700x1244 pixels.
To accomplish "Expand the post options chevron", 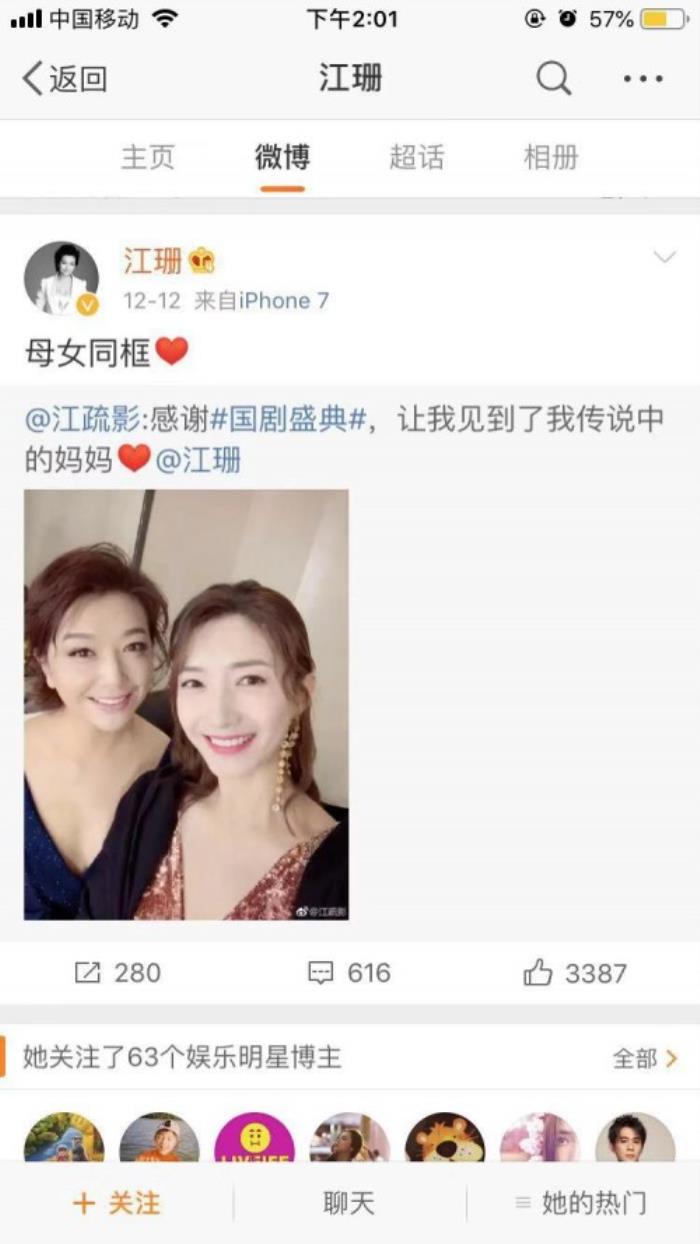I will [664, 258].
